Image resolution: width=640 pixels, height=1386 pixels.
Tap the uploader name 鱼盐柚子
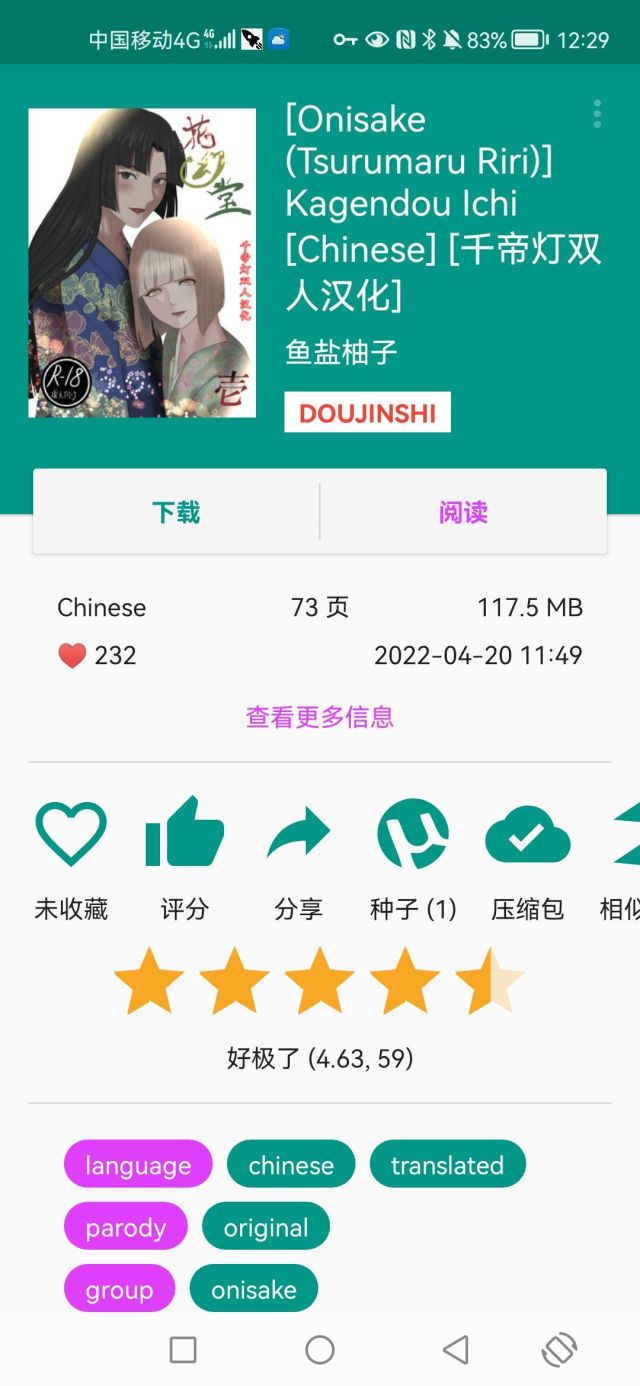pyautogui.click(x=342, y=352)
